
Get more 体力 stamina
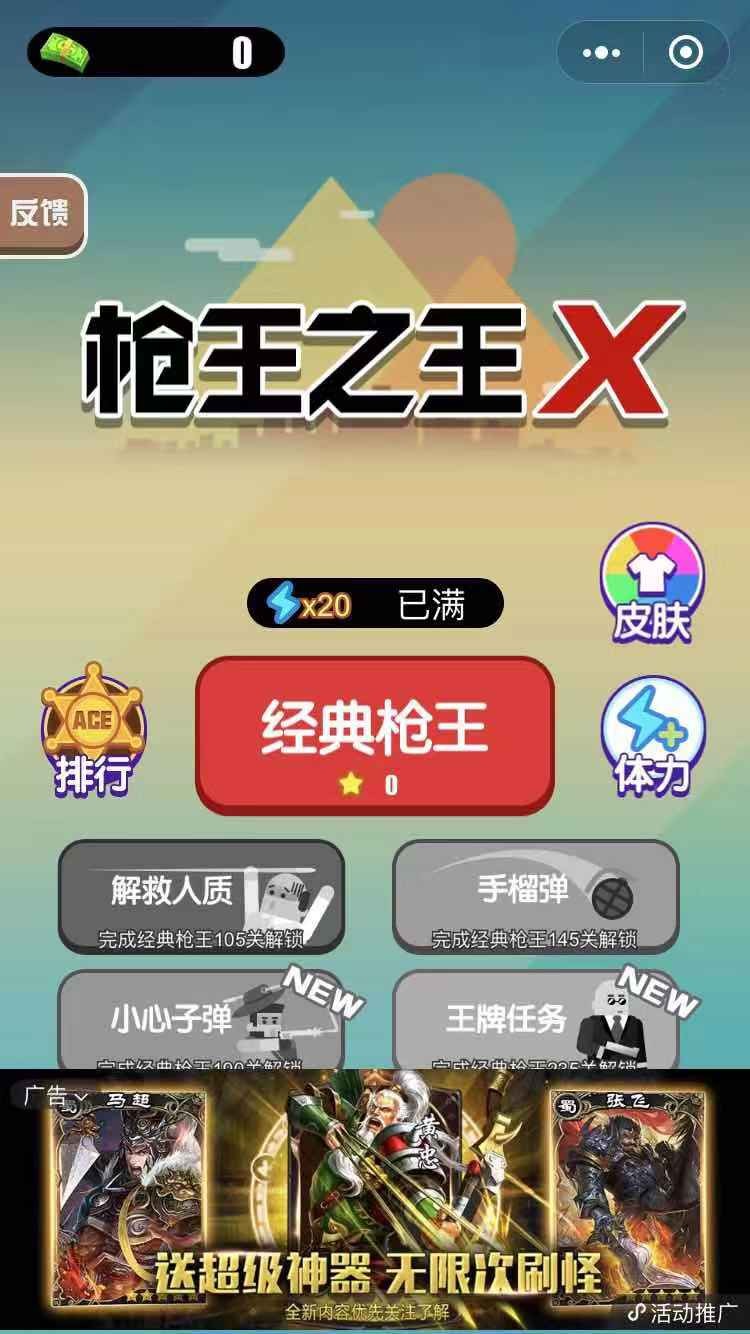[653, 735]
